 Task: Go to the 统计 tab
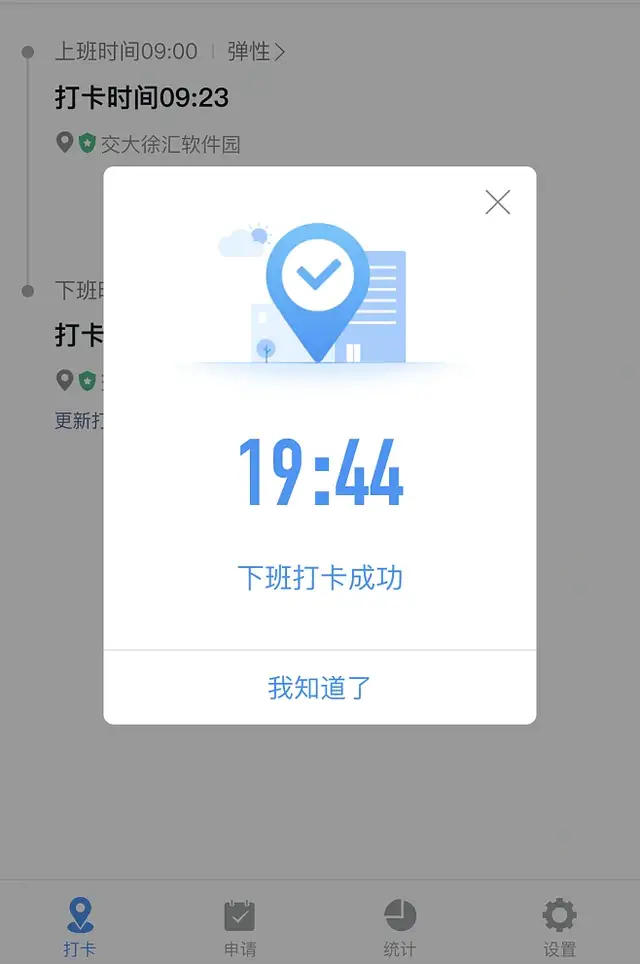point(400,926)
